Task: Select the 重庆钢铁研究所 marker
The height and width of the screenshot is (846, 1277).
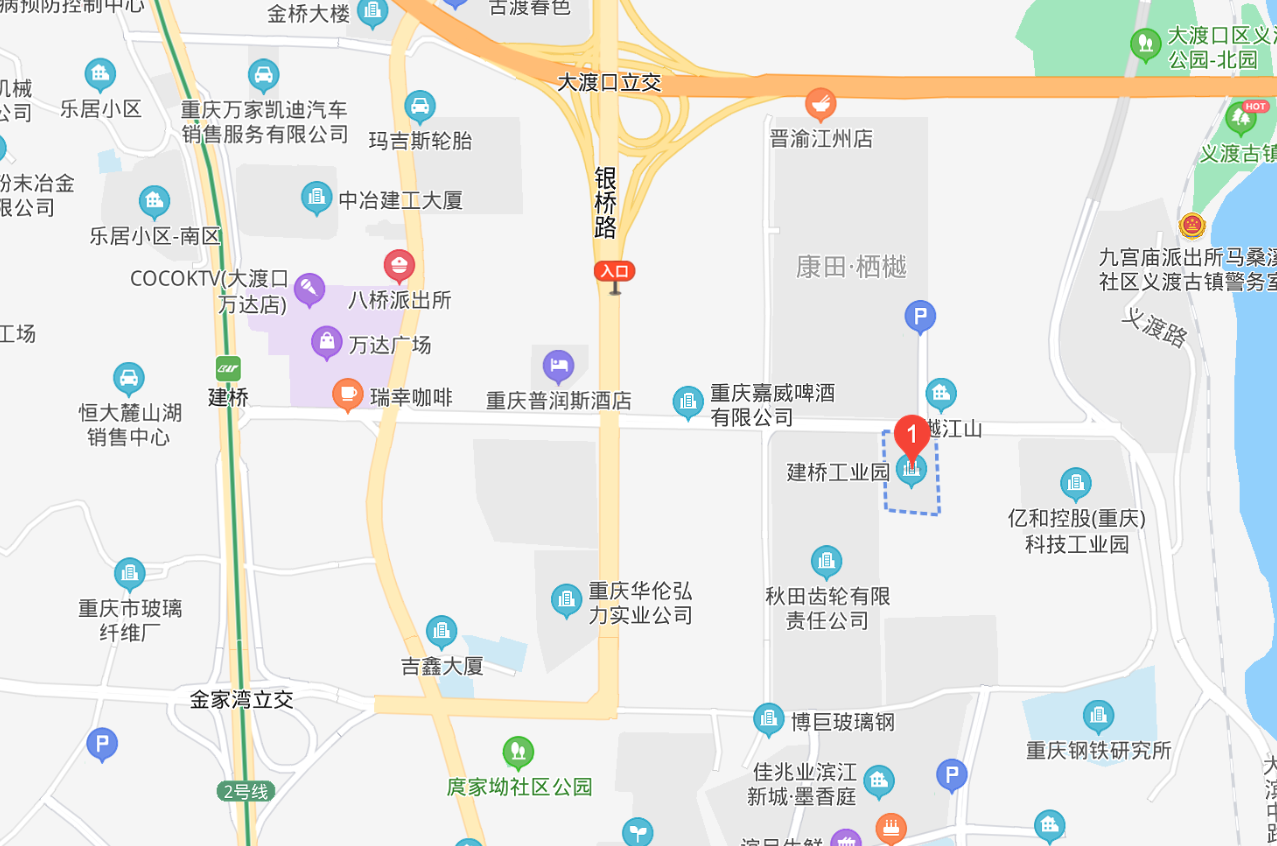Action: point(1098,716)
